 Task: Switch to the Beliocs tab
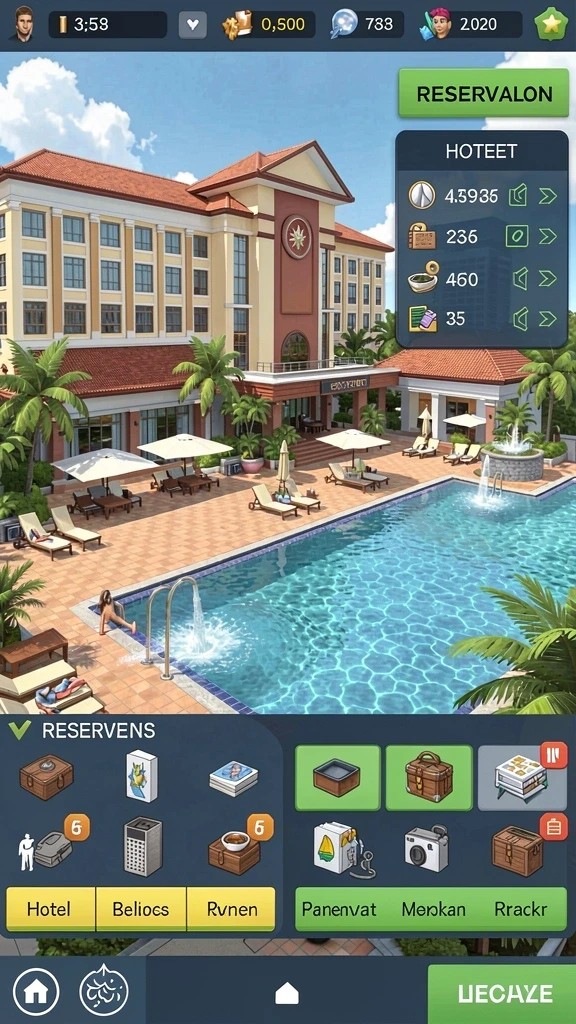pyautogui.click(x=140, y=908)
